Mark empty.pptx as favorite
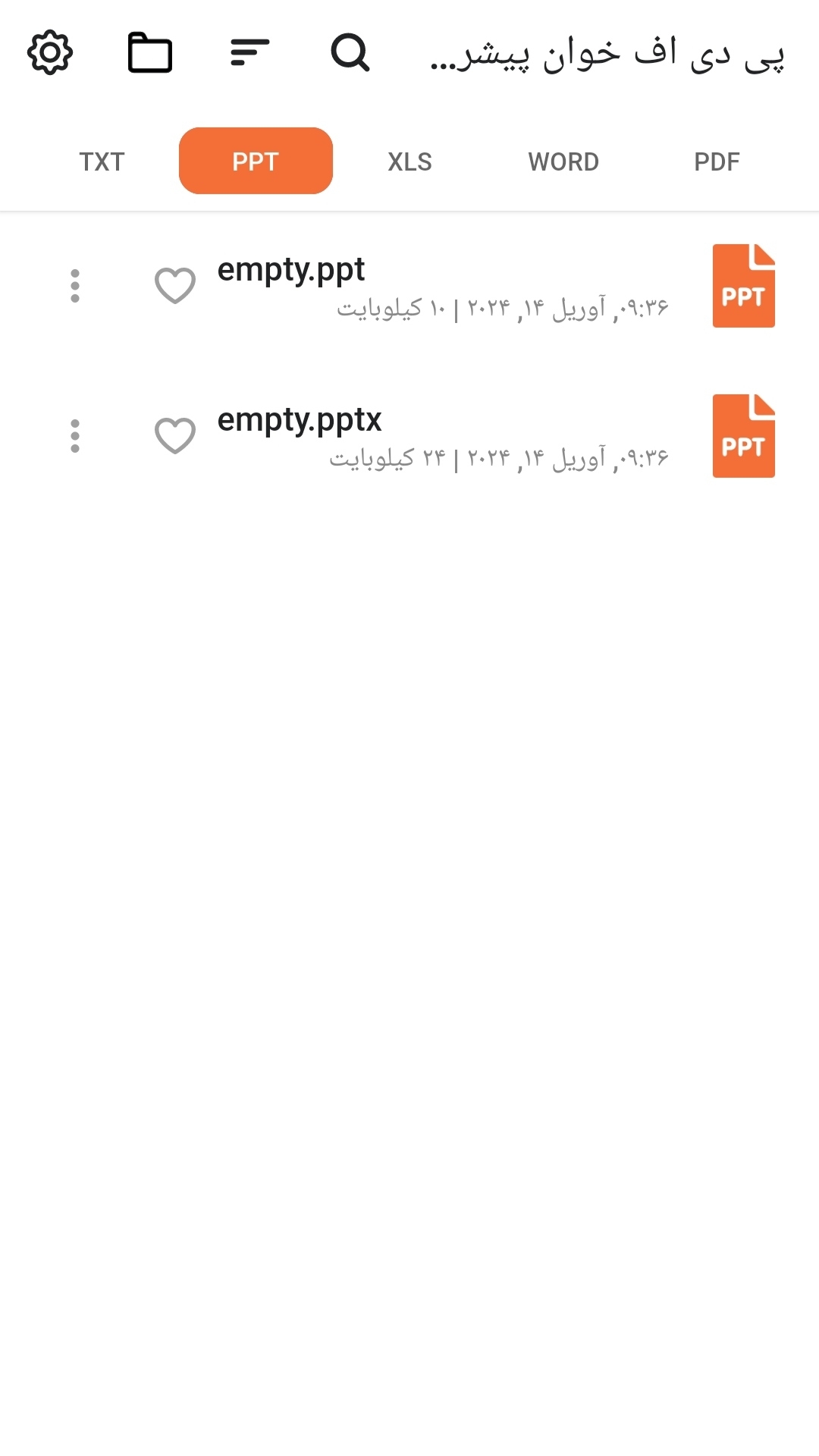This screenshot has height=1456, width=819. click(x=175, y=436)
